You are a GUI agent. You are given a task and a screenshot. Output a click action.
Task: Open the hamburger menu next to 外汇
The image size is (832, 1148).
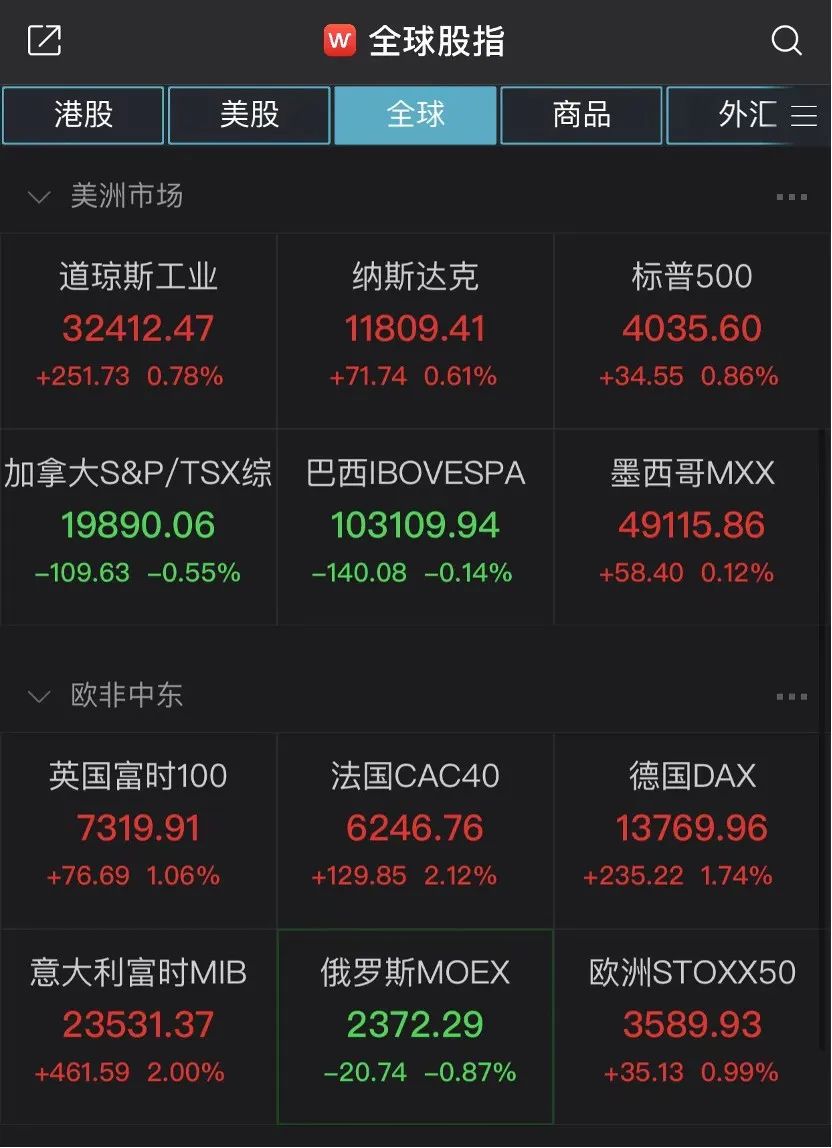pos(804,114)
